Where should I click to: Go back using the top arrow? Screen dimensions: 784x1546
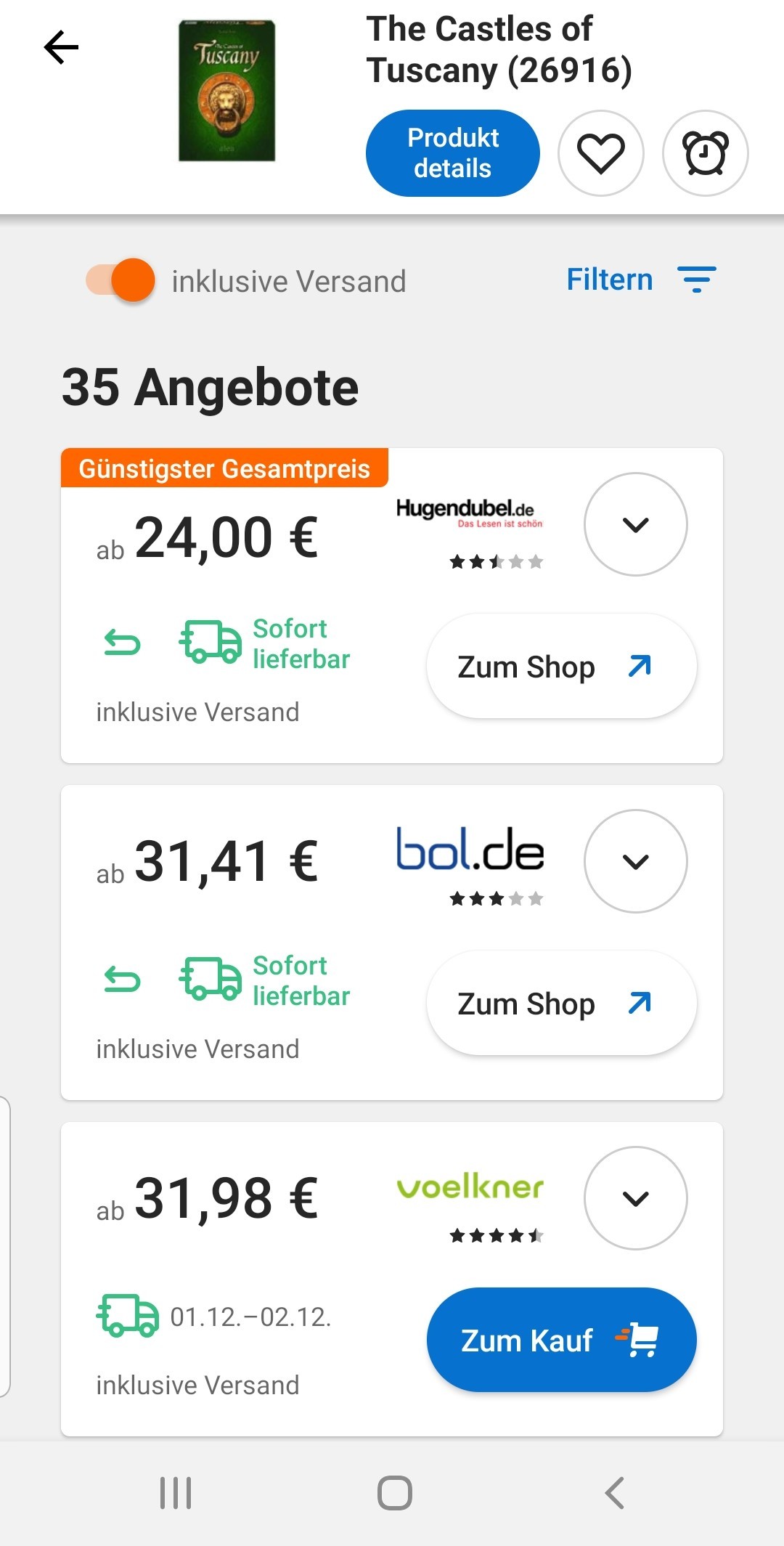[x=61, y=48]
